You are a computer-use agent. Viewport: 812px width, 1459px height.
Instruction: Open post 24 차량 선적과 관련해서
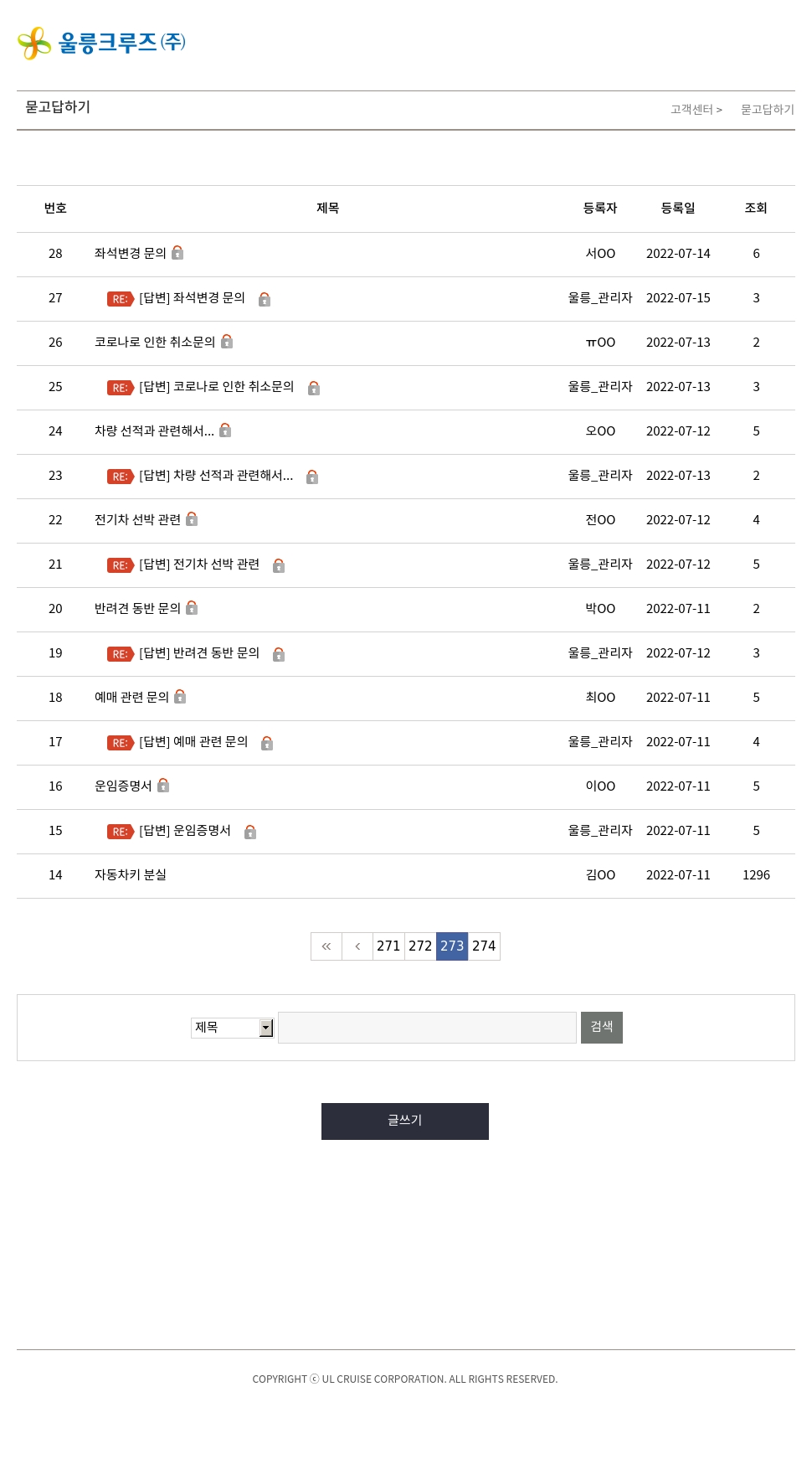[x=154, y=431]
